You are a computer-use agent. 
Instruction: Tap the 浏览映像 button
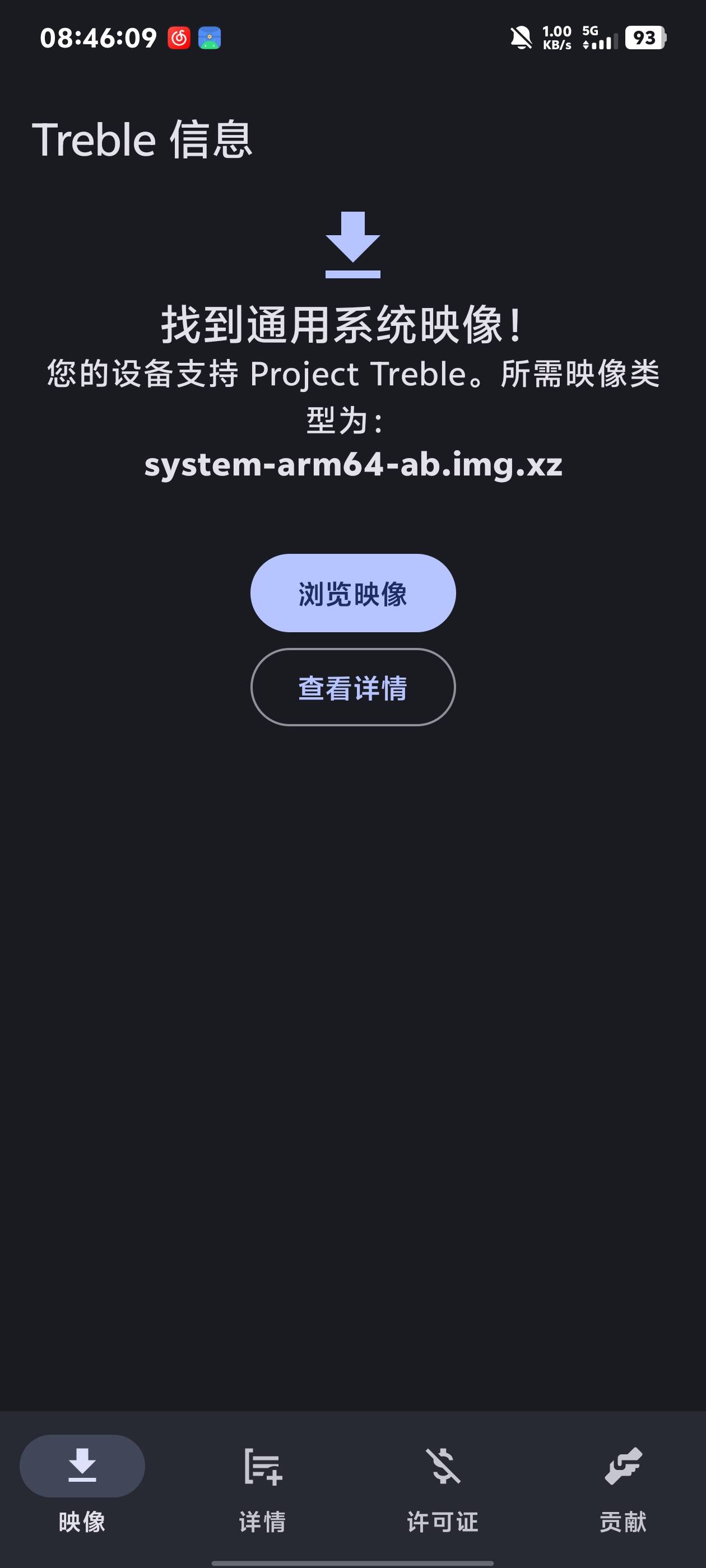[x=352, y=593]
